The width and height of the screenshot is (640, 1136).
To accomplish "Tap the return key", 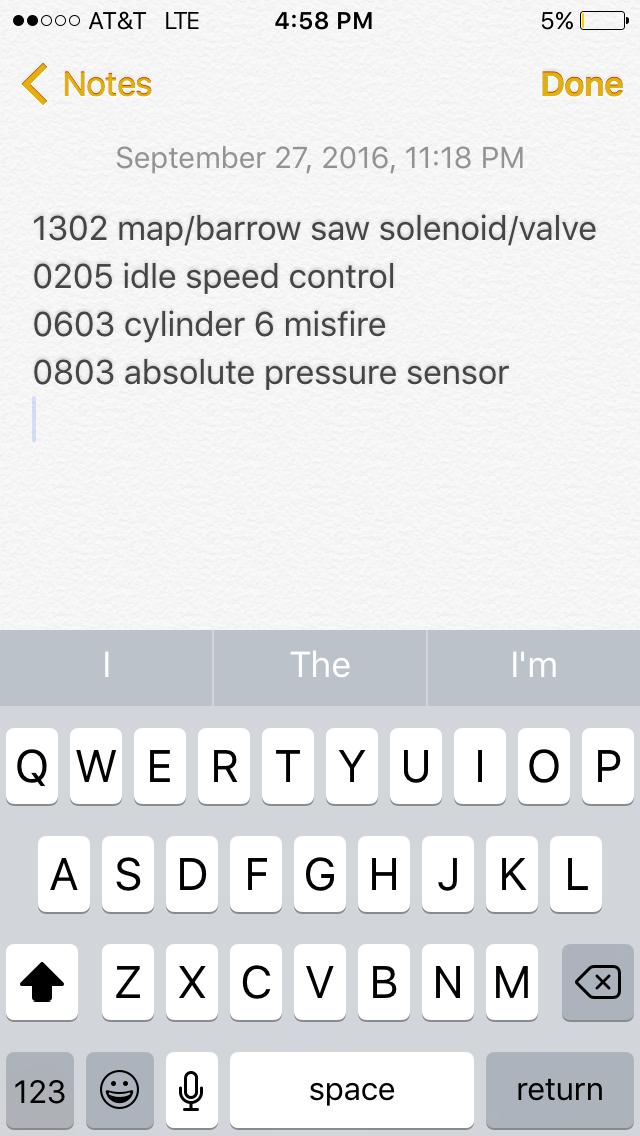I will point(559,1090).
